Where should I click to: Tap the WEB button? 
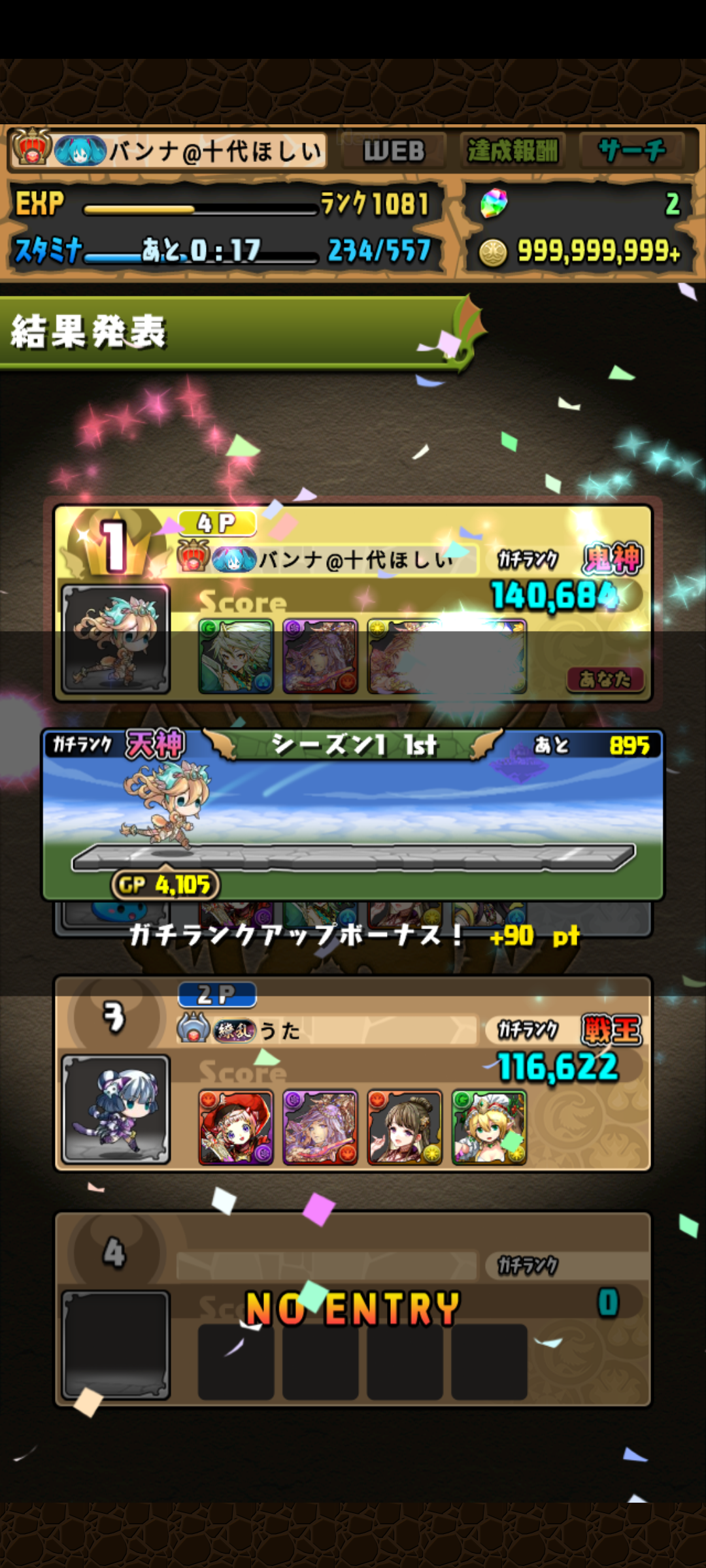(394, 151)
